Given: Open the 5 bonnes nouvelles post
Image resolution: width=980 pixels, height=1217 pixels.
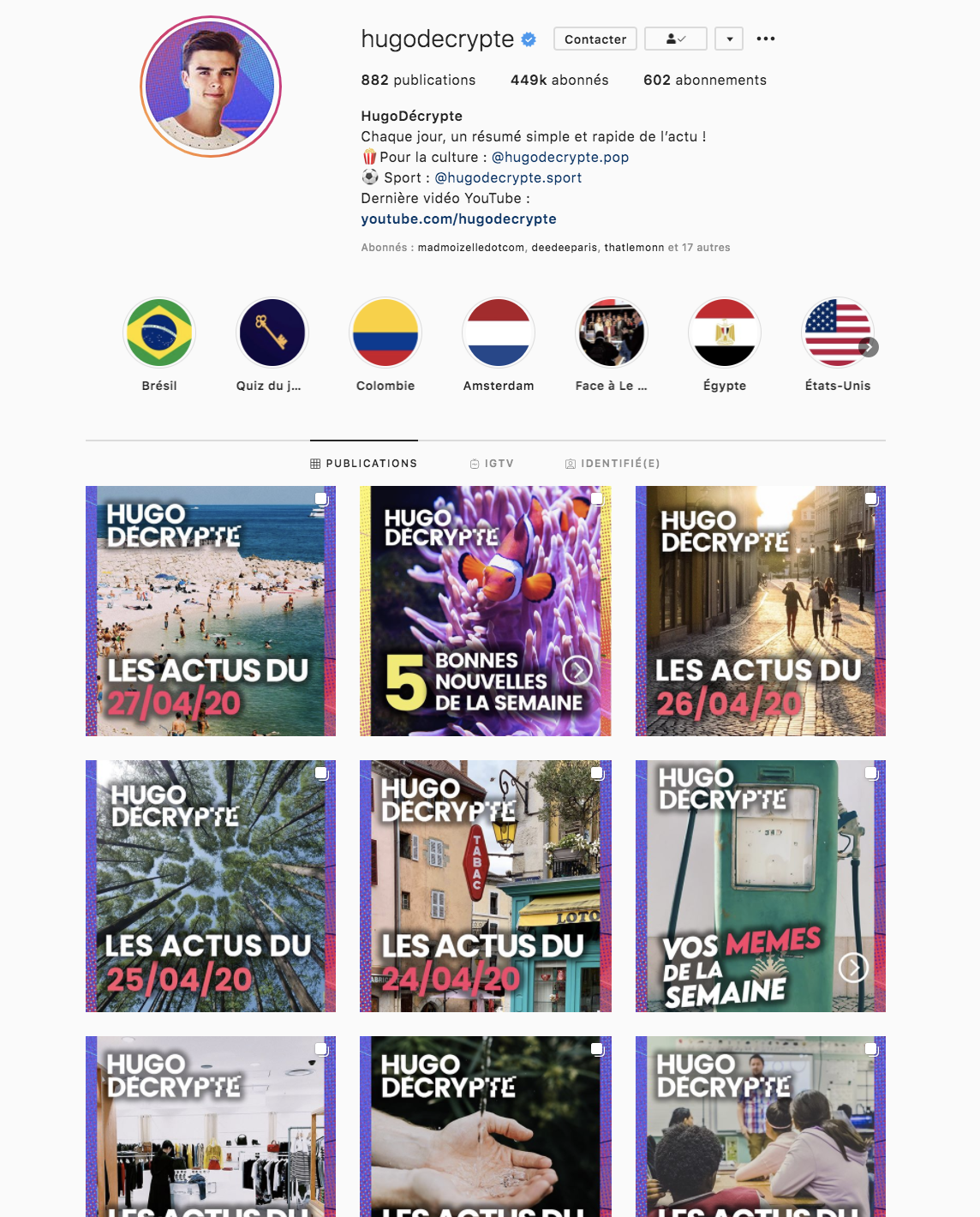Looking at the screenshot, I should pyautogui.click(x=486, y=611).
